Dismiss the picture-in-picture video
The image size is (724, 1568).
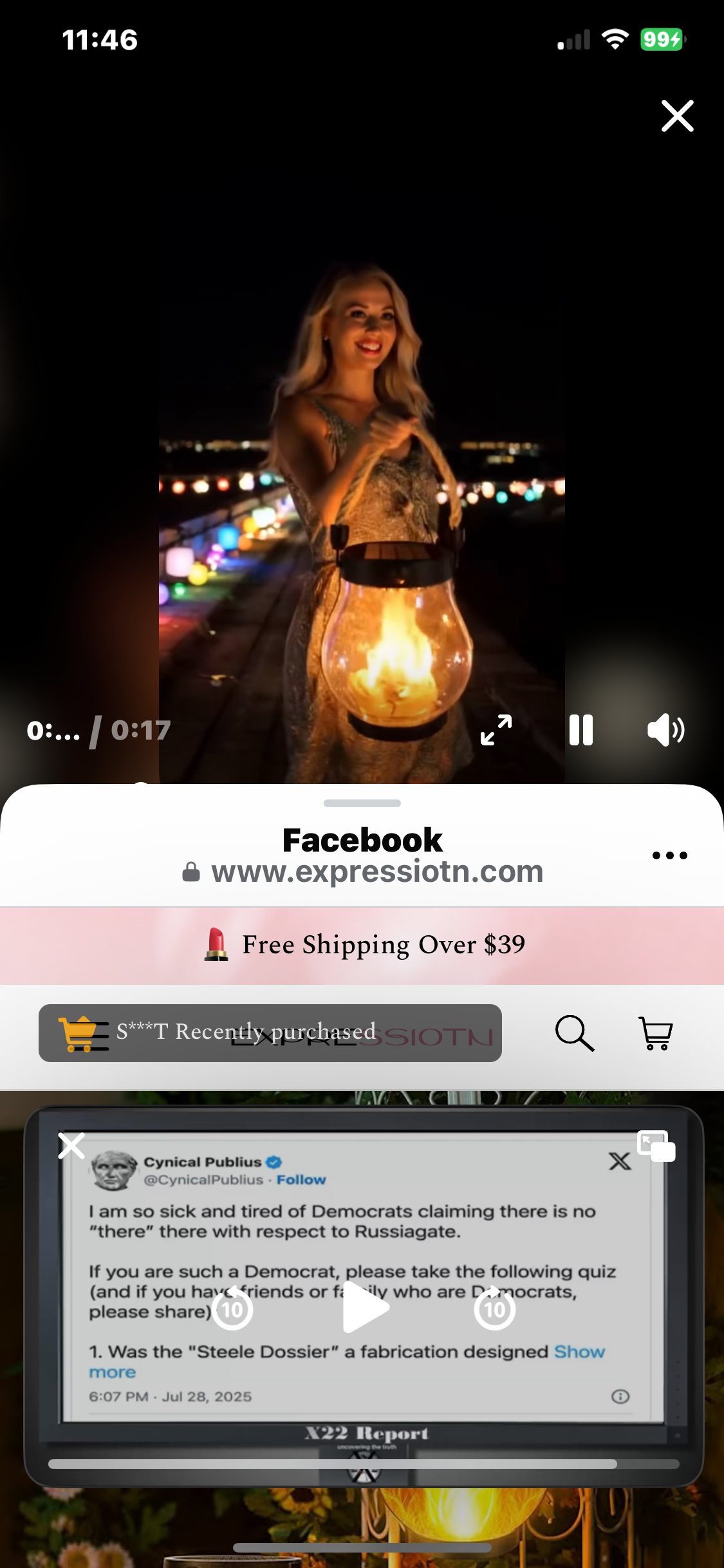71,1146
